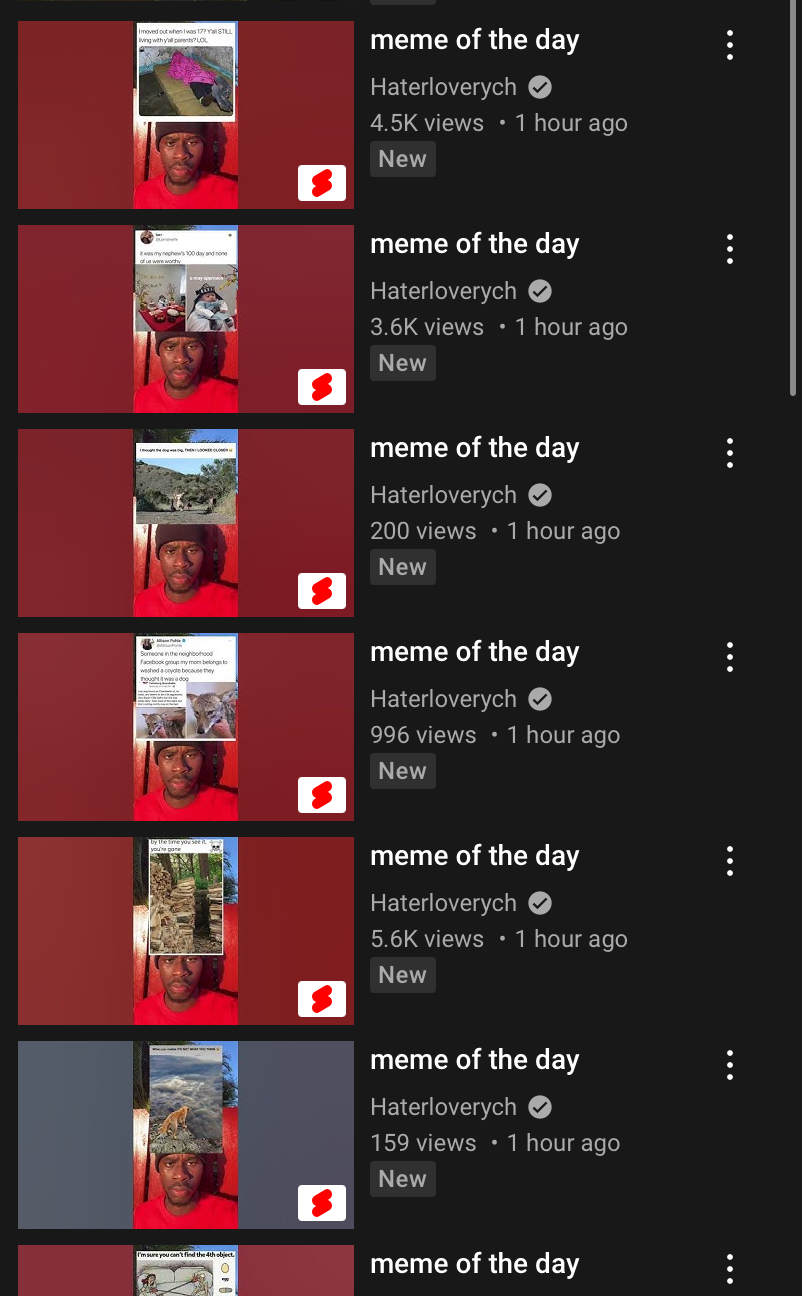Open more options for 159 views video
Screen dimensions: 802x1296
tap(730, 1065)
